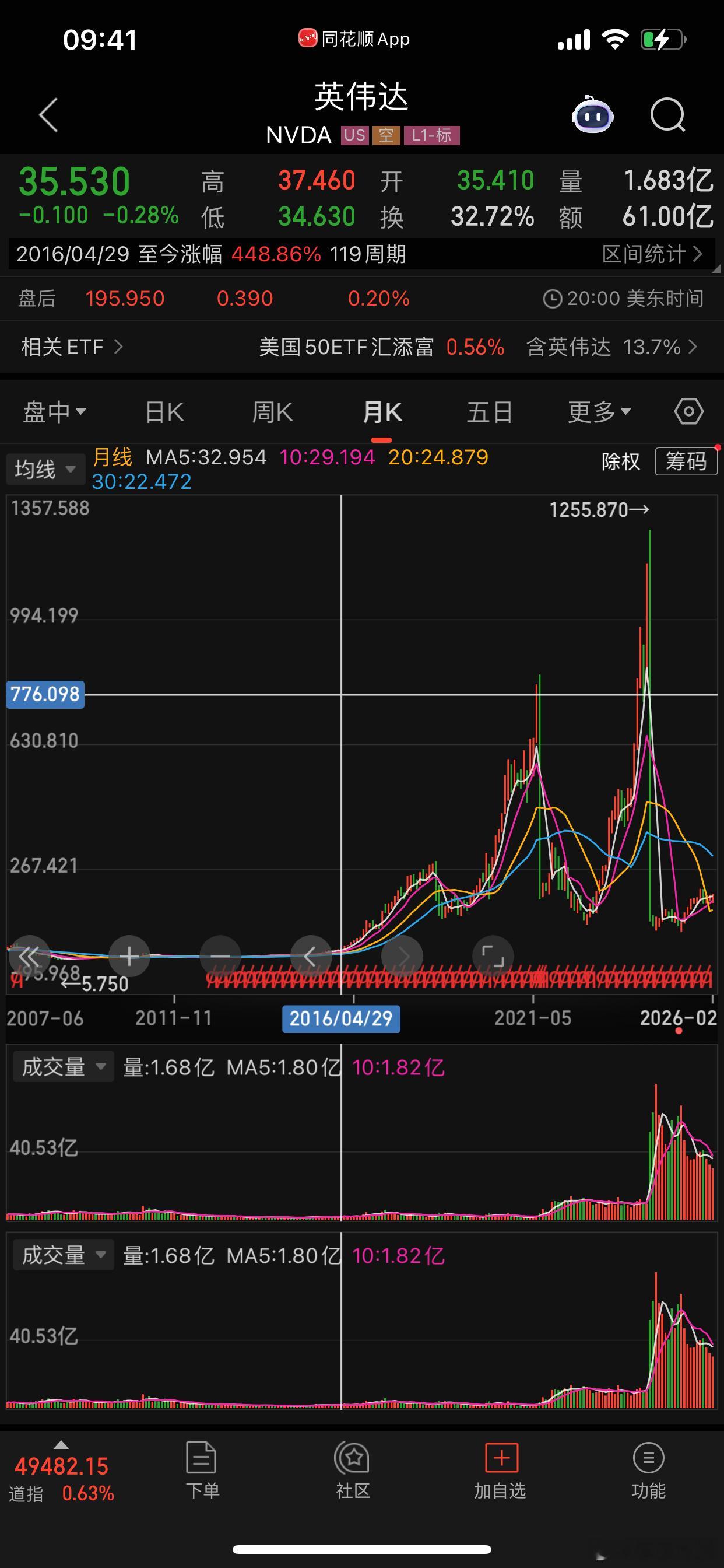Enable the 筹码 chip distribution overlay
724x1568 pixels.
click(x=686, y=461)
